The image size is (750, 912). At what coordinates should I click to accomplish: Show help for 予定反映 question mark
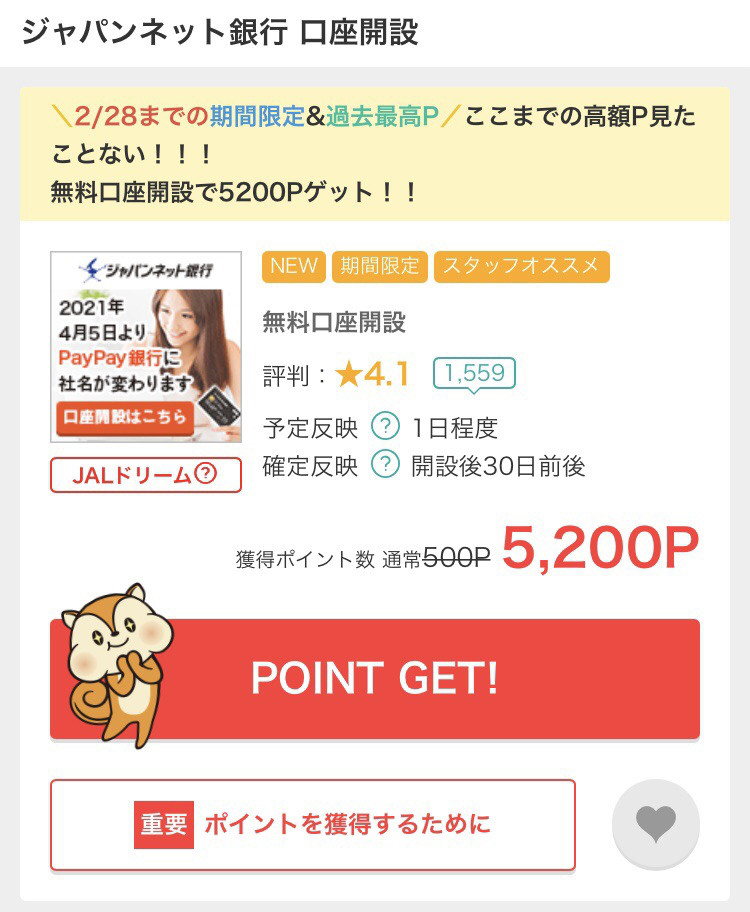pos(385,427)
